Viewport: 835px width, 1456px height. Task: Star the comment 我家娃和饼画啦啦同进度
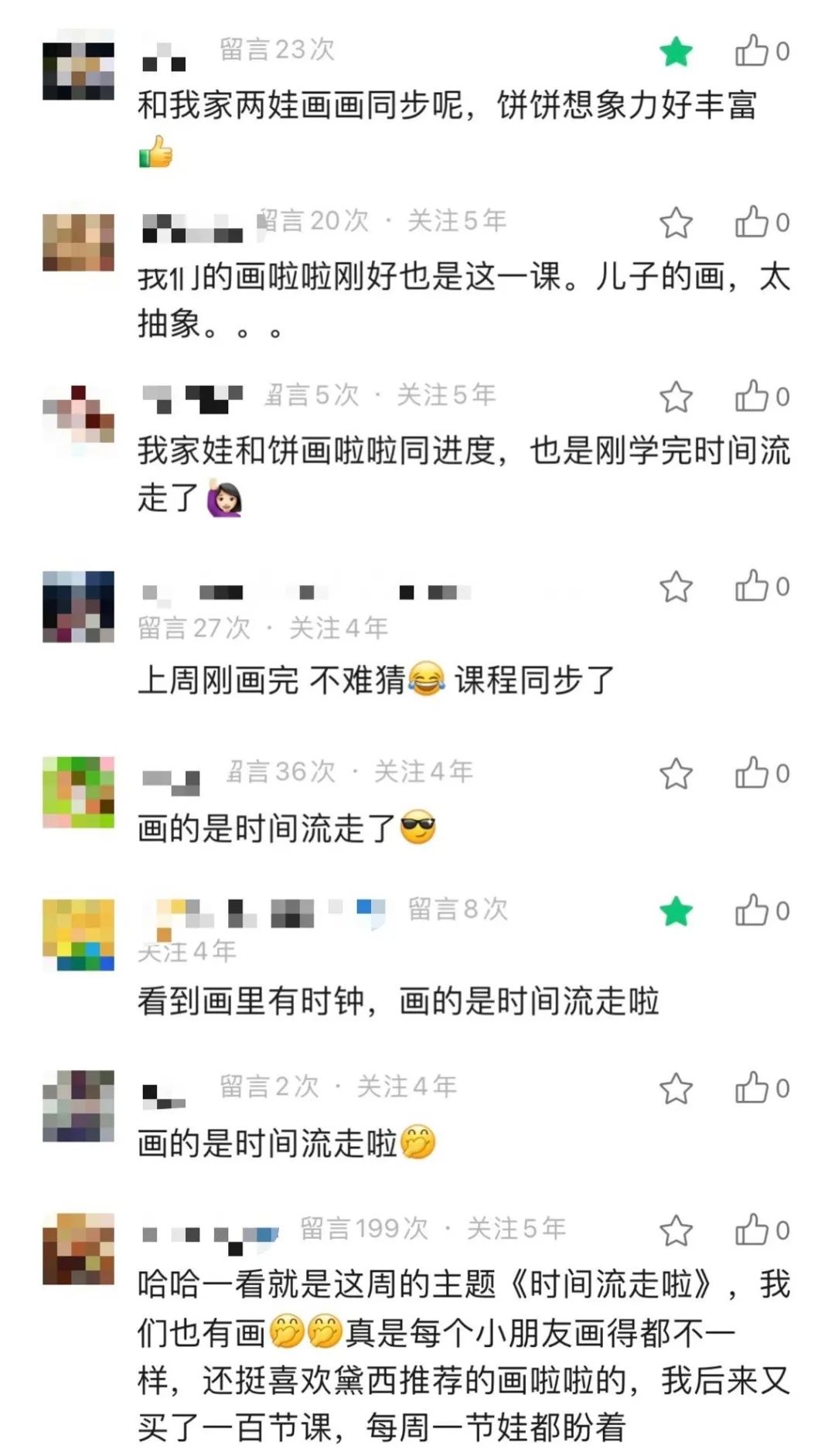pos(677,397)
